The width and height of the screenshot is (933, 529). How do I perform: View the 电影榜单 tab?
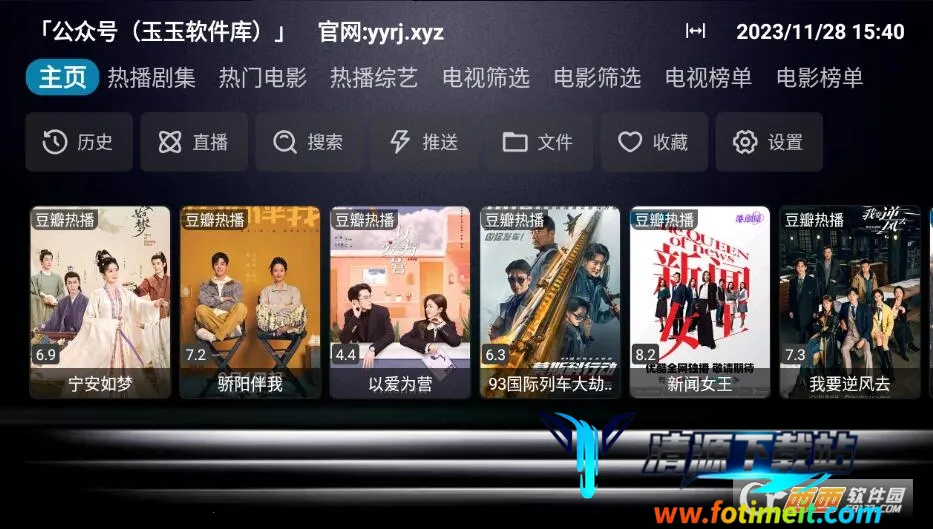coord(820,78)
